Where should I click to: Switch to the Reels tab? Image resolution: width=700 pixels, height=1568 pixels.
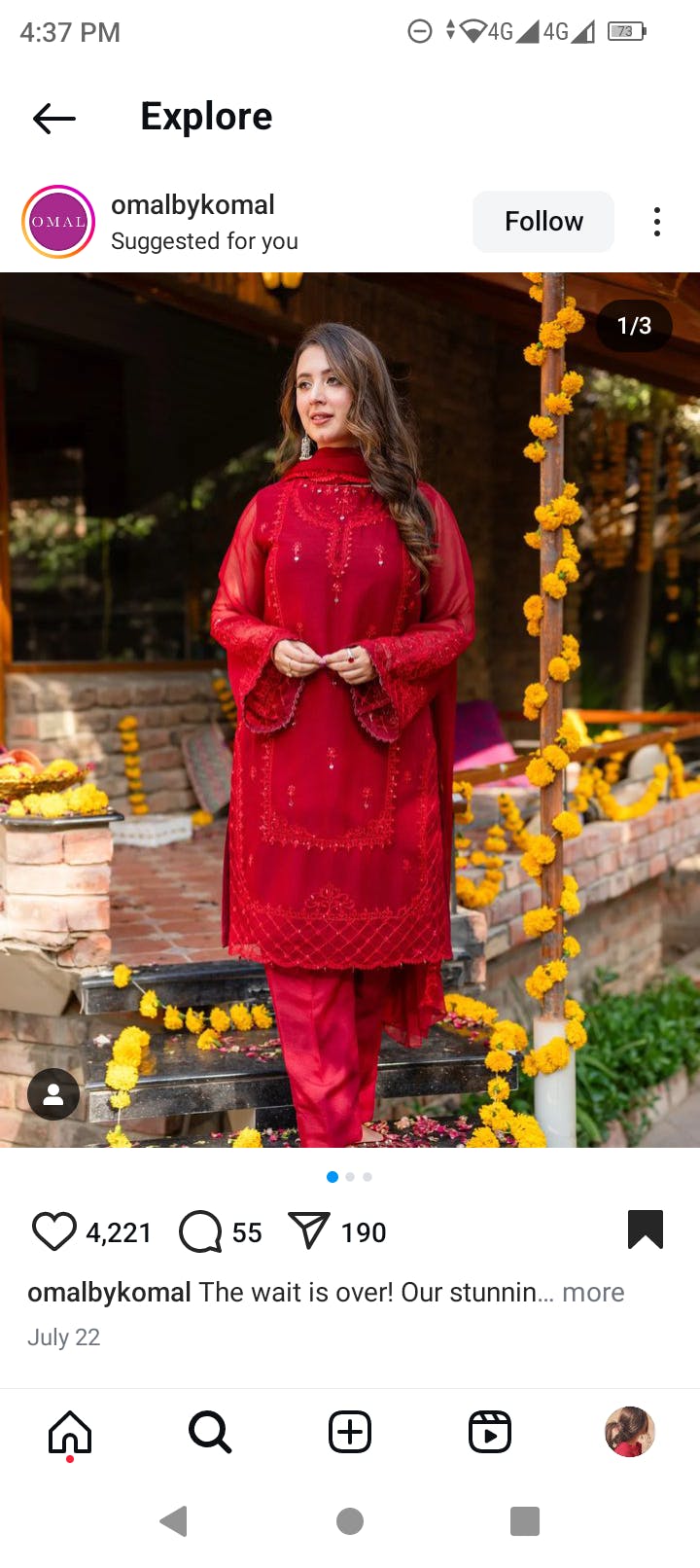click(x=490, y=1432)
